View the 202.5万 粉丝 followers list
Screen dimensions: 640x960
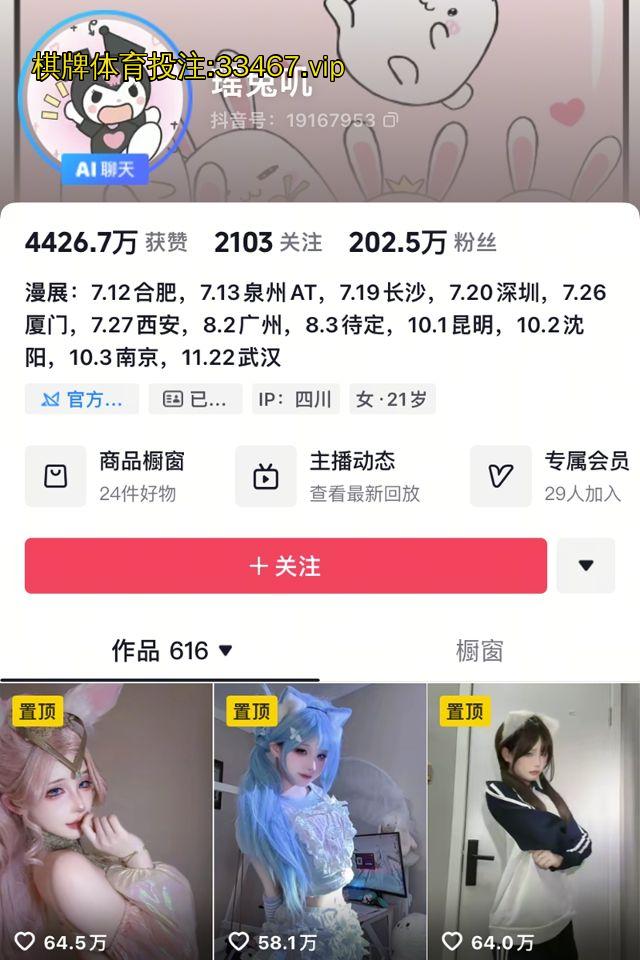422,242
